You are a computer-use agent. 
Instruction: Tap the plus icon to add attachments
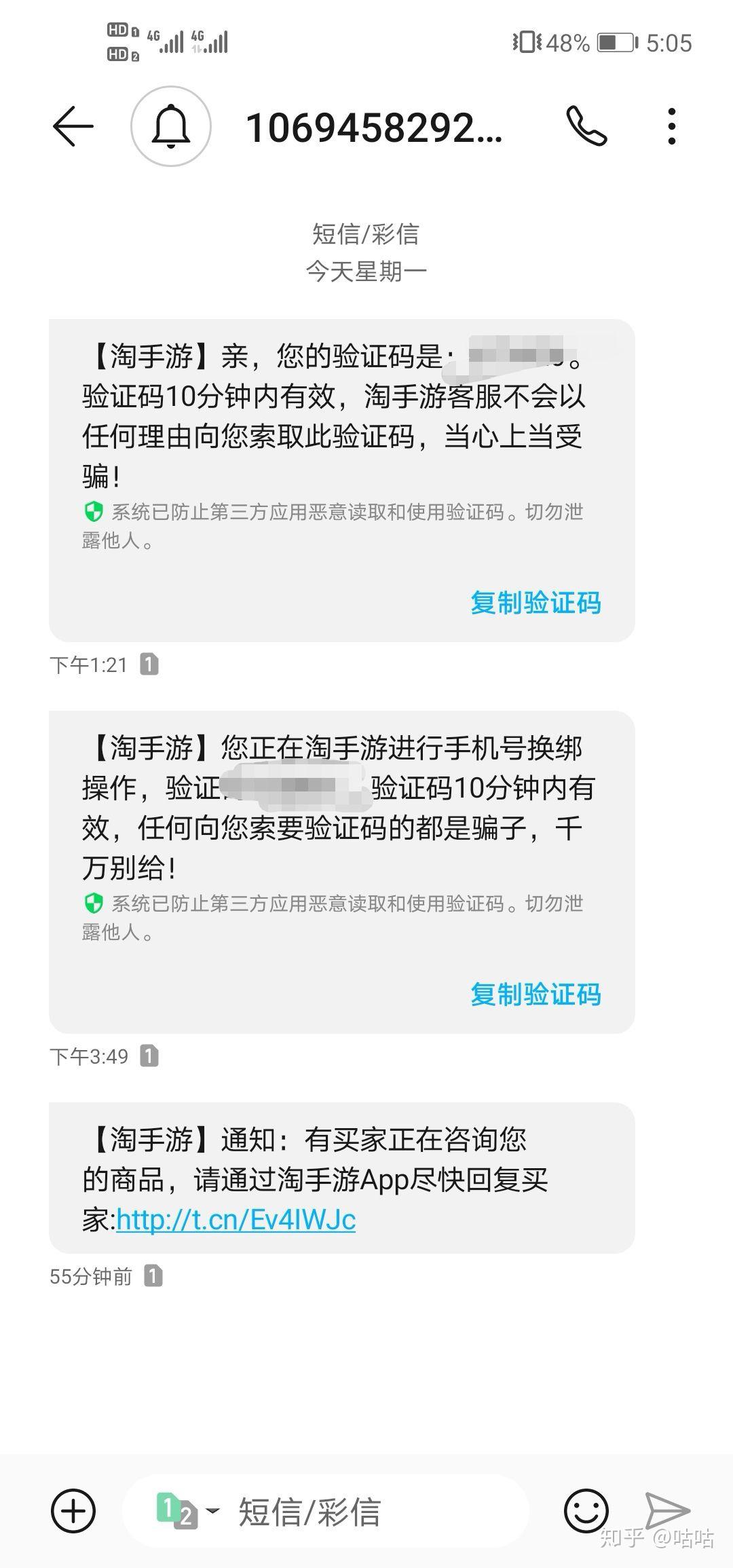(x=73, y=1511)
